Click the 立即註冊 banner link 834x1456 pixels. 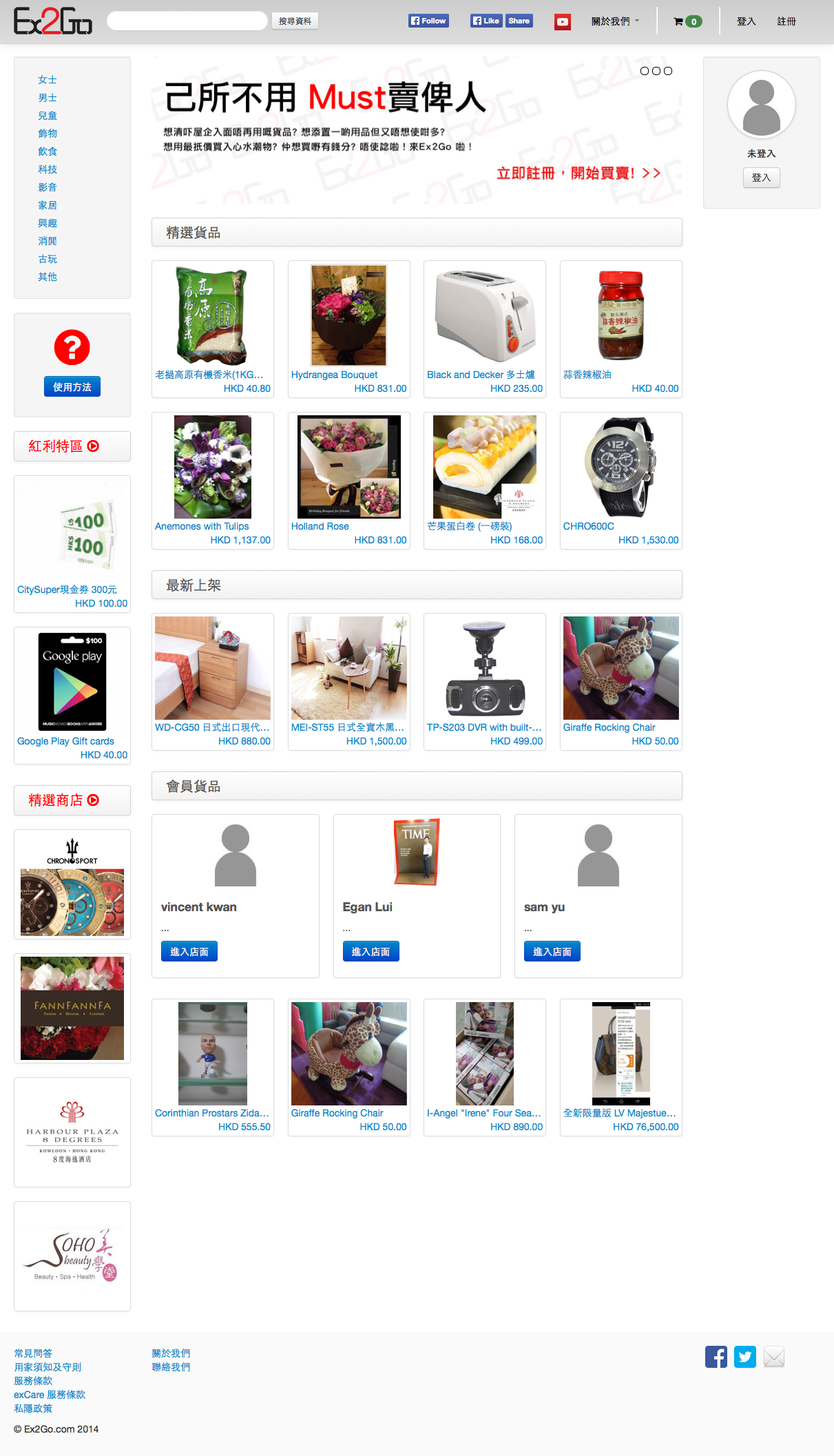[578, 173]
